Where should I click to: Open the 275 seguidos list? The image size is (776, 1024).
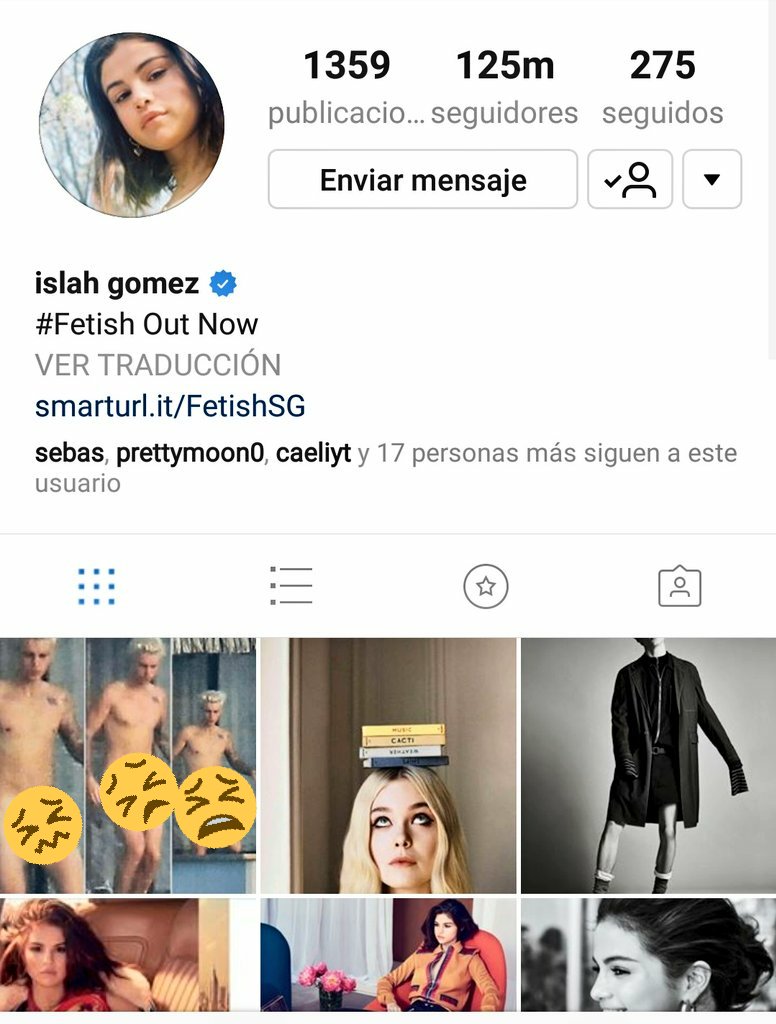click(662, 89)
